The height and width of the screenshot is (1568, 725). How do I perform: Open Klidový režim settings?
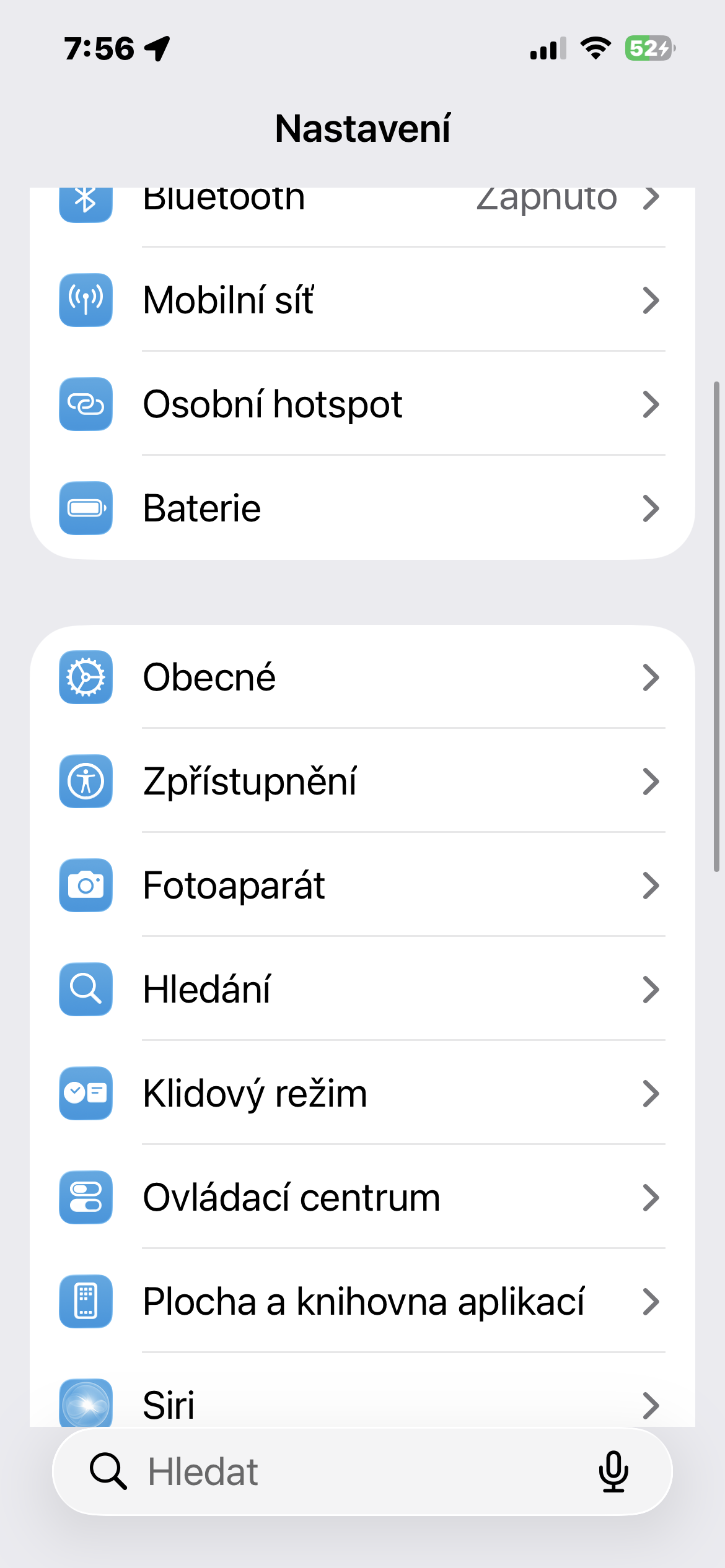[362, 1093]
